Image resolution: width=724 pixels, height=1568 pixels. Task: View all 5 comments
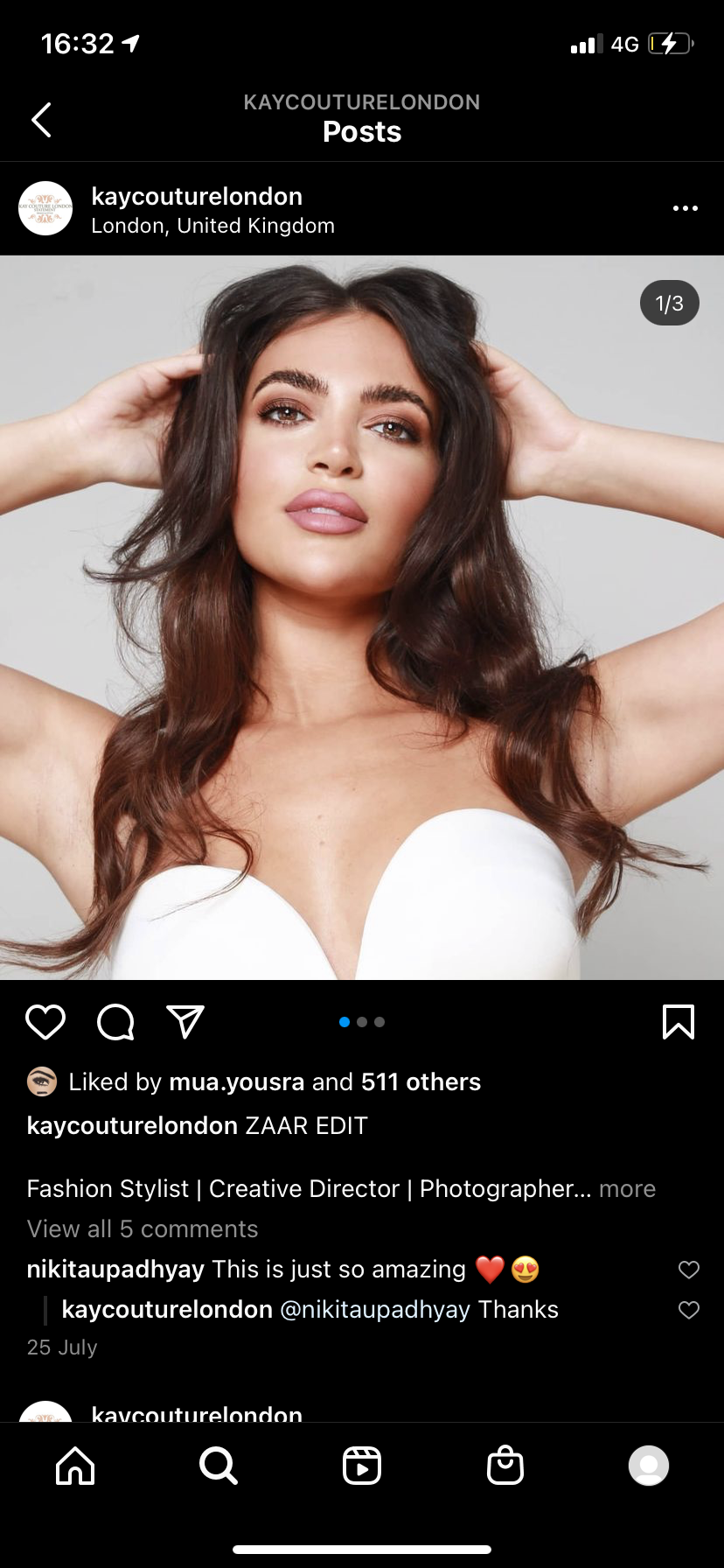[x=143, y=1228]
